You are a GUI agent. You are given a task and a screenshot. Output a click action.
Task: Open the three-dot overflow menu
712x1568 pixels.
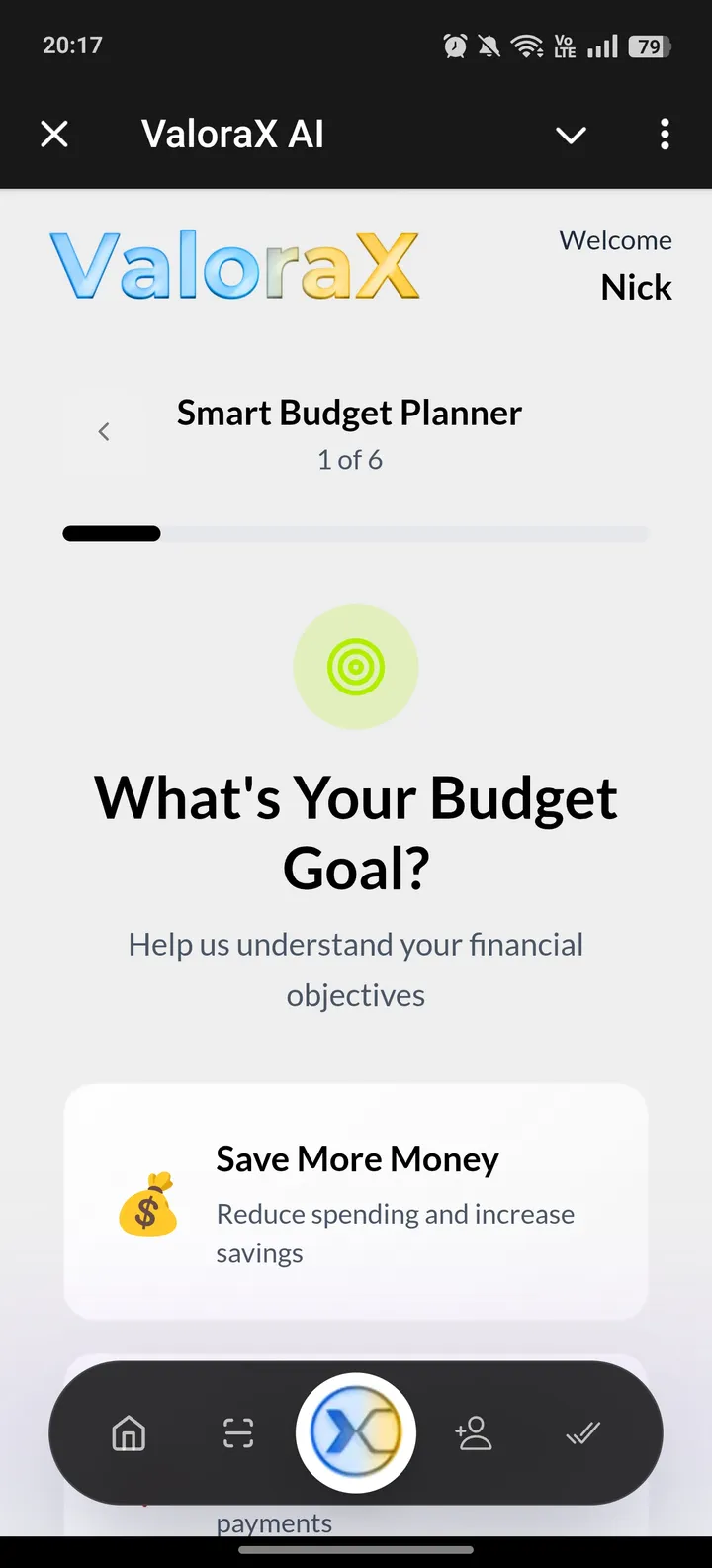(x=665, y=134)
